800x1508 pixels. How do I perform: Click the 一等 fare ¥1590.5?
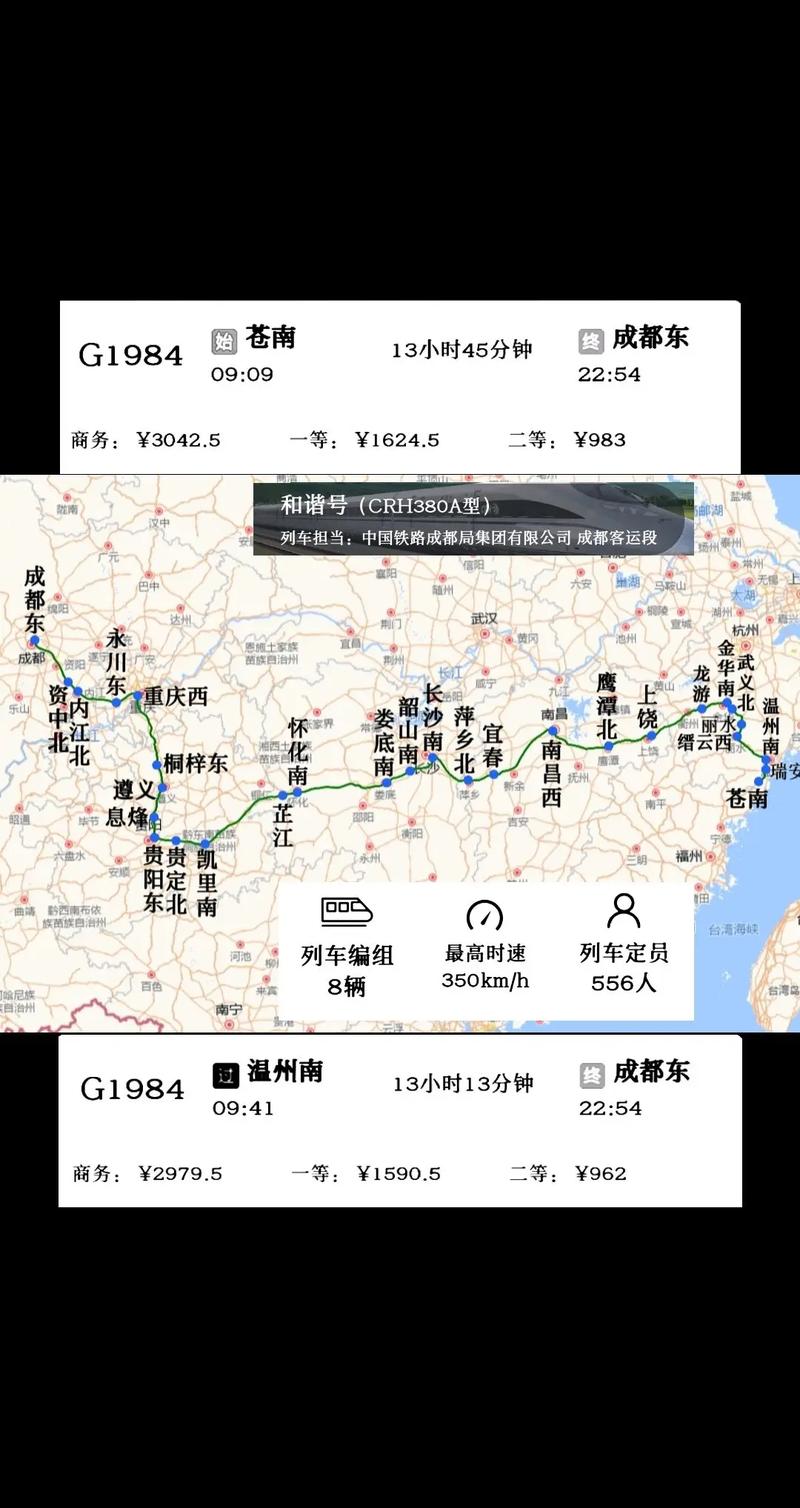pos(398,1172)
